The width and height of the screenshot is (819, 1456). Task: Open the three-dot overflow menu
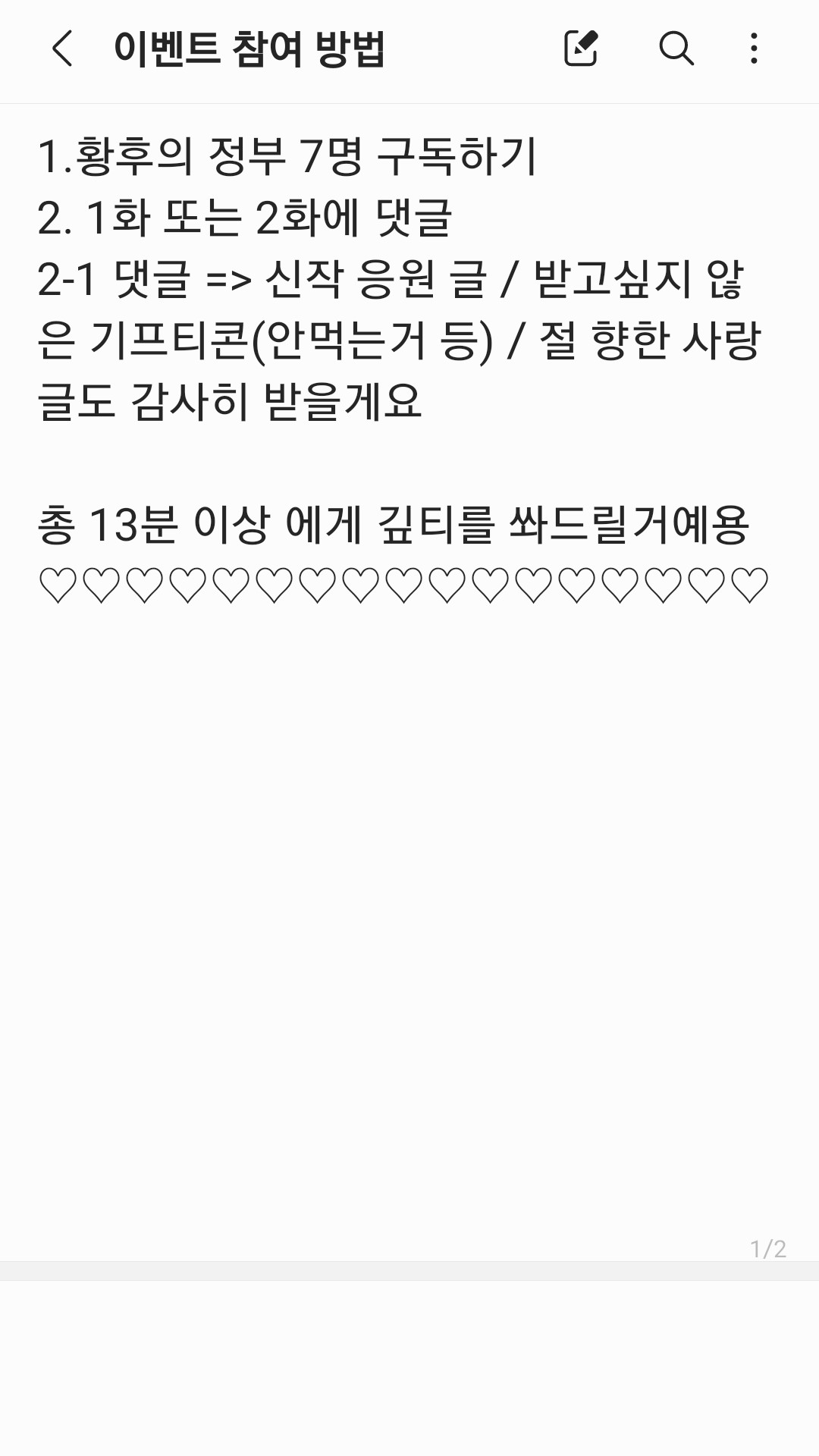(754, 49)
